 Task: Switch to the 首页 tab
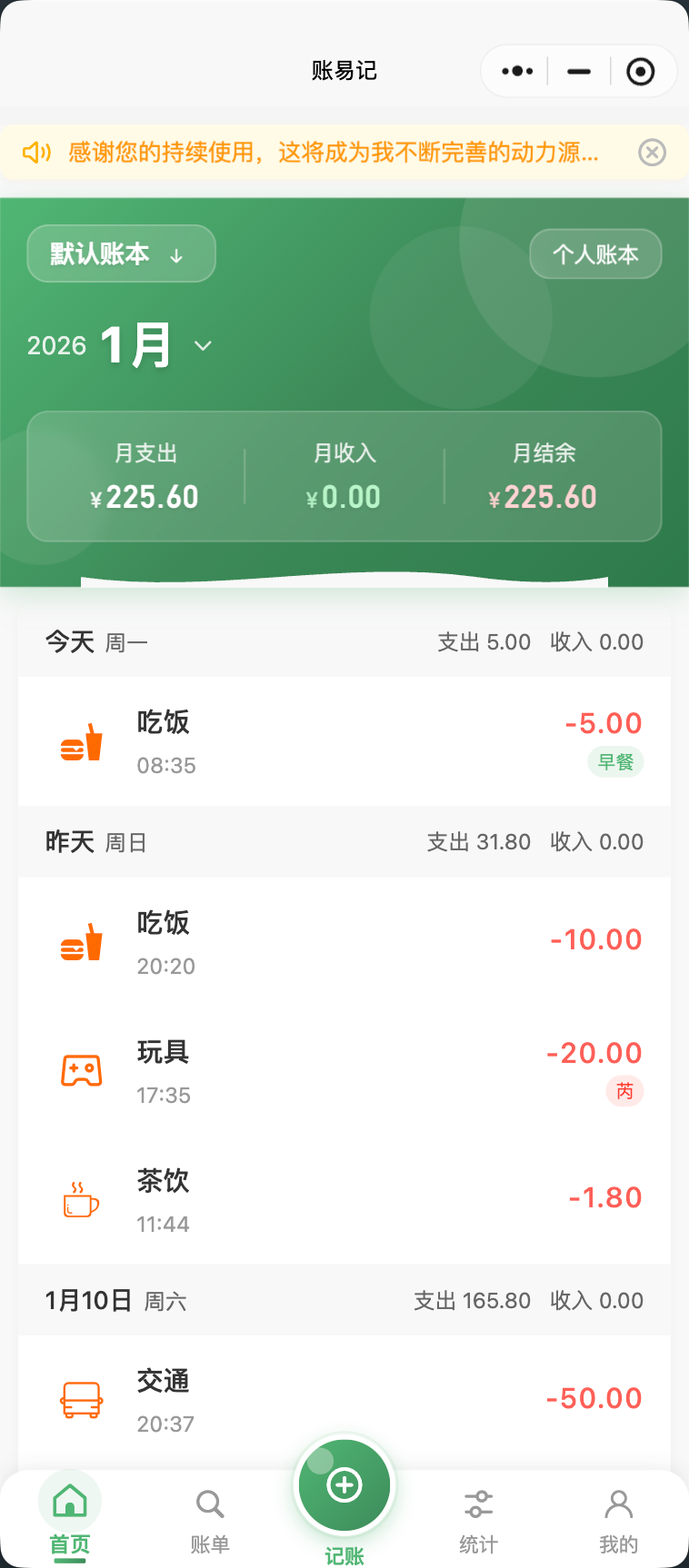(x=69, y=1513)
